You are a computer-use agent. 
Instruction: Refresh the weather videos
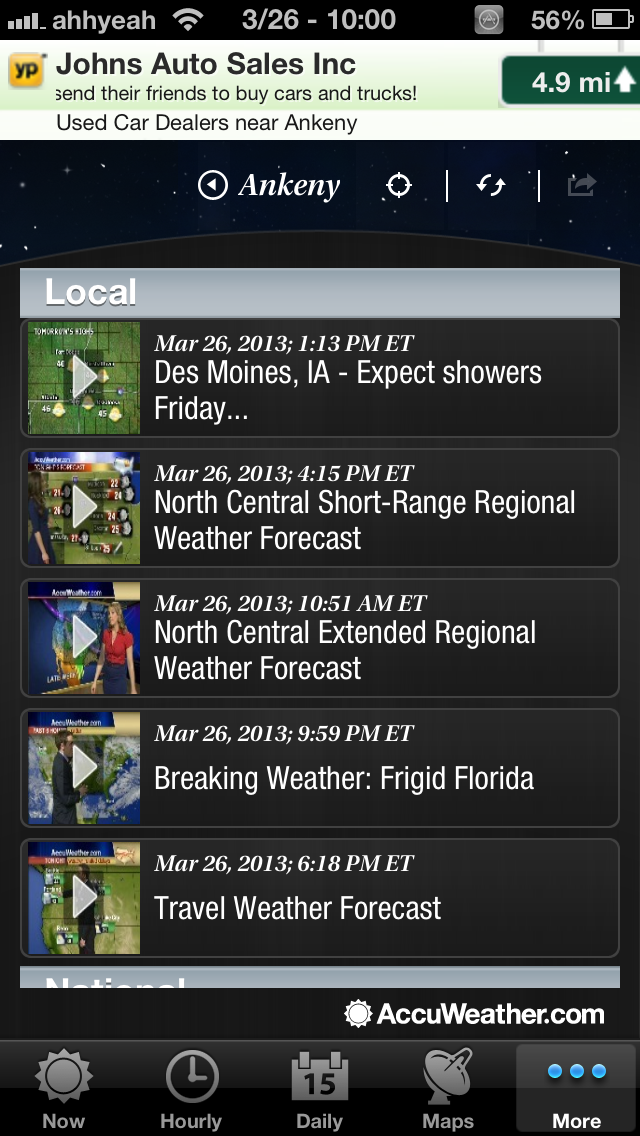tap(491, 186)
